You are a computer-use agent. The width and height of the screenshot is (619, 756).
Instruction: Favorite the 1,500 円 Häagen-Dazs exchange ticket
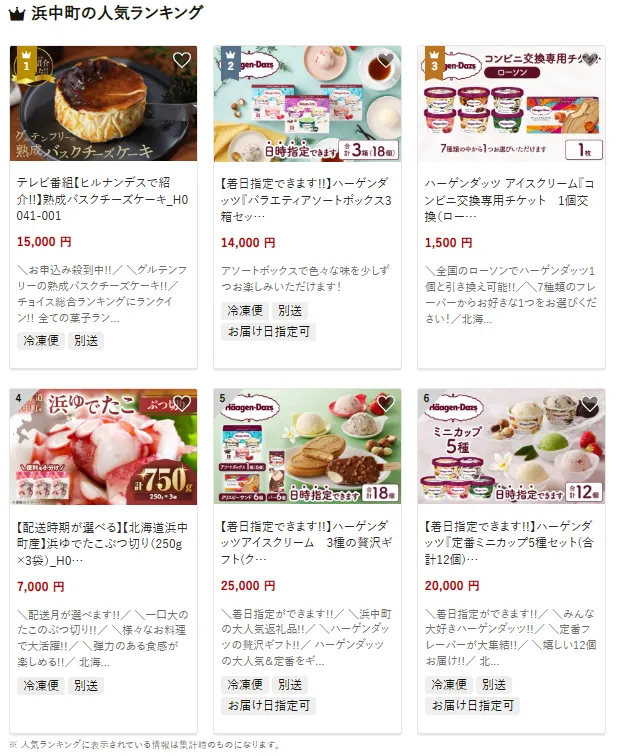[589, 61]
